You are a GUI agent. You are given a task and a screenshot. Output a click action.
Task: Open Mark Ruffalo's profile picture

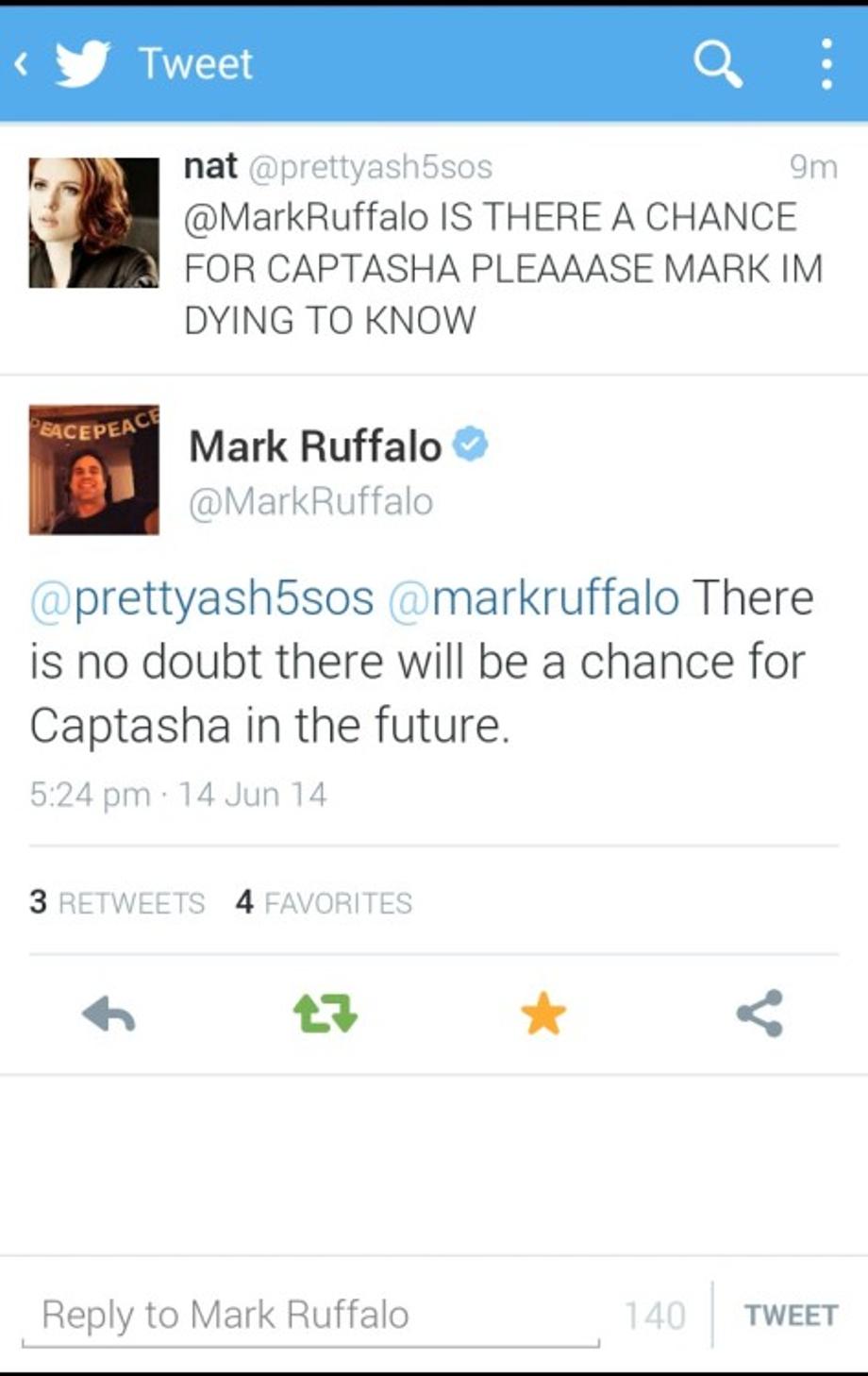[93, 471]
